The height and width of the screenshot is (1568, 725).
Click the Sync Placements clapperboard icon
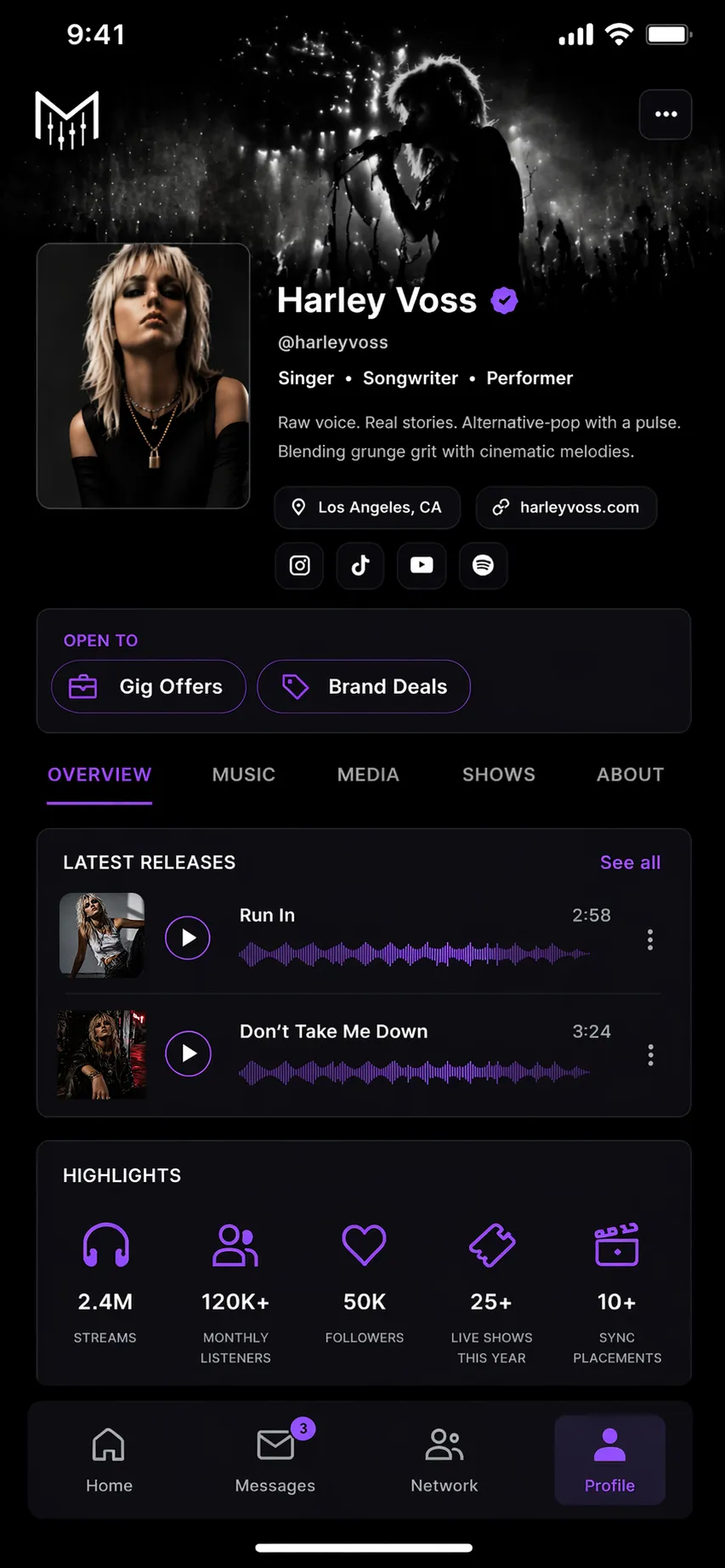(616, 1245)
